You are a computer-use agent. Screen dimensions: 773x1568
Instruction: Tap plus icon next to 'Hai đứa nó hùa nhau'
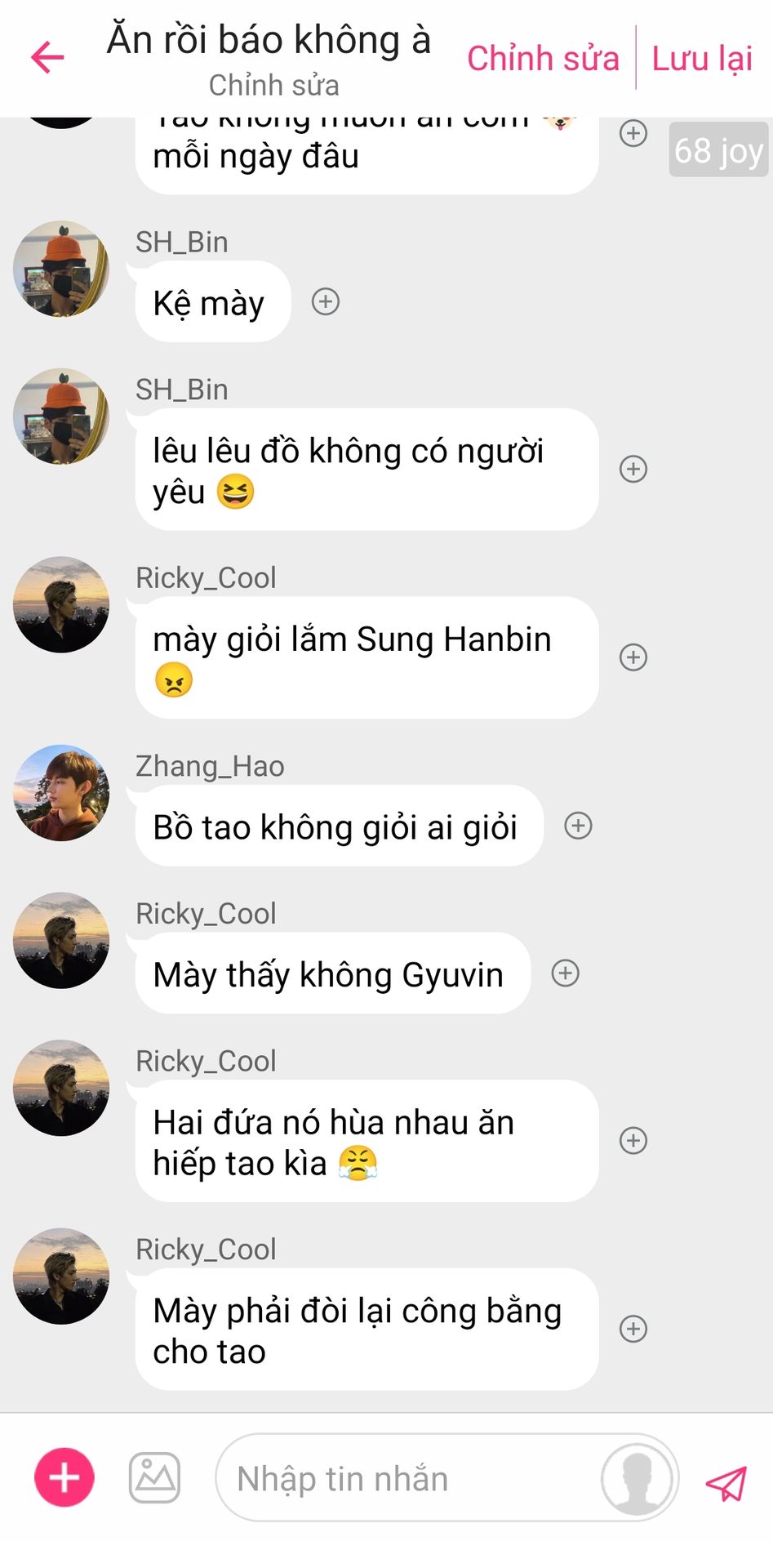click(x=633, y=1141)
